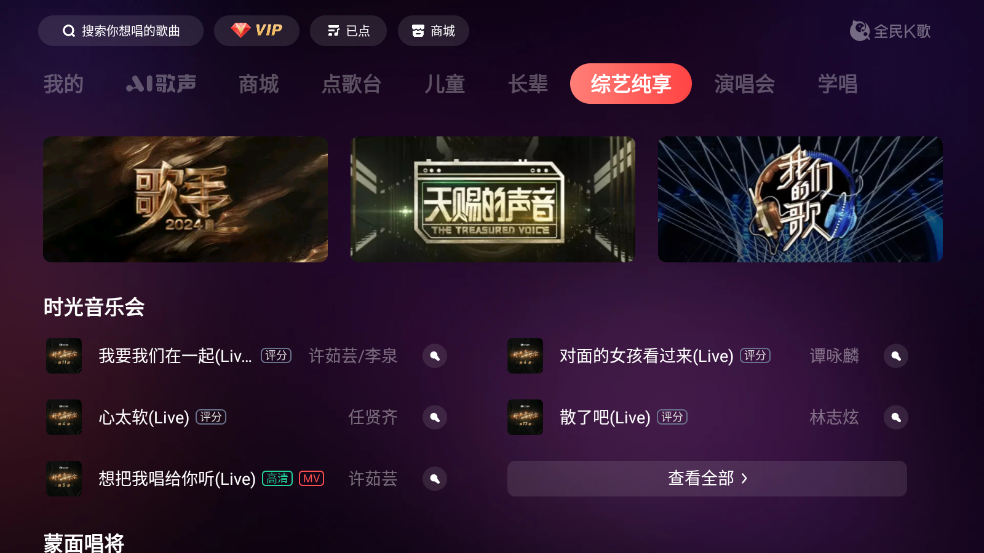The height and width of the screenshot is (553, 984).
Task: Select the song 我要我们在一起(Live)
Action: pos(175,356)
